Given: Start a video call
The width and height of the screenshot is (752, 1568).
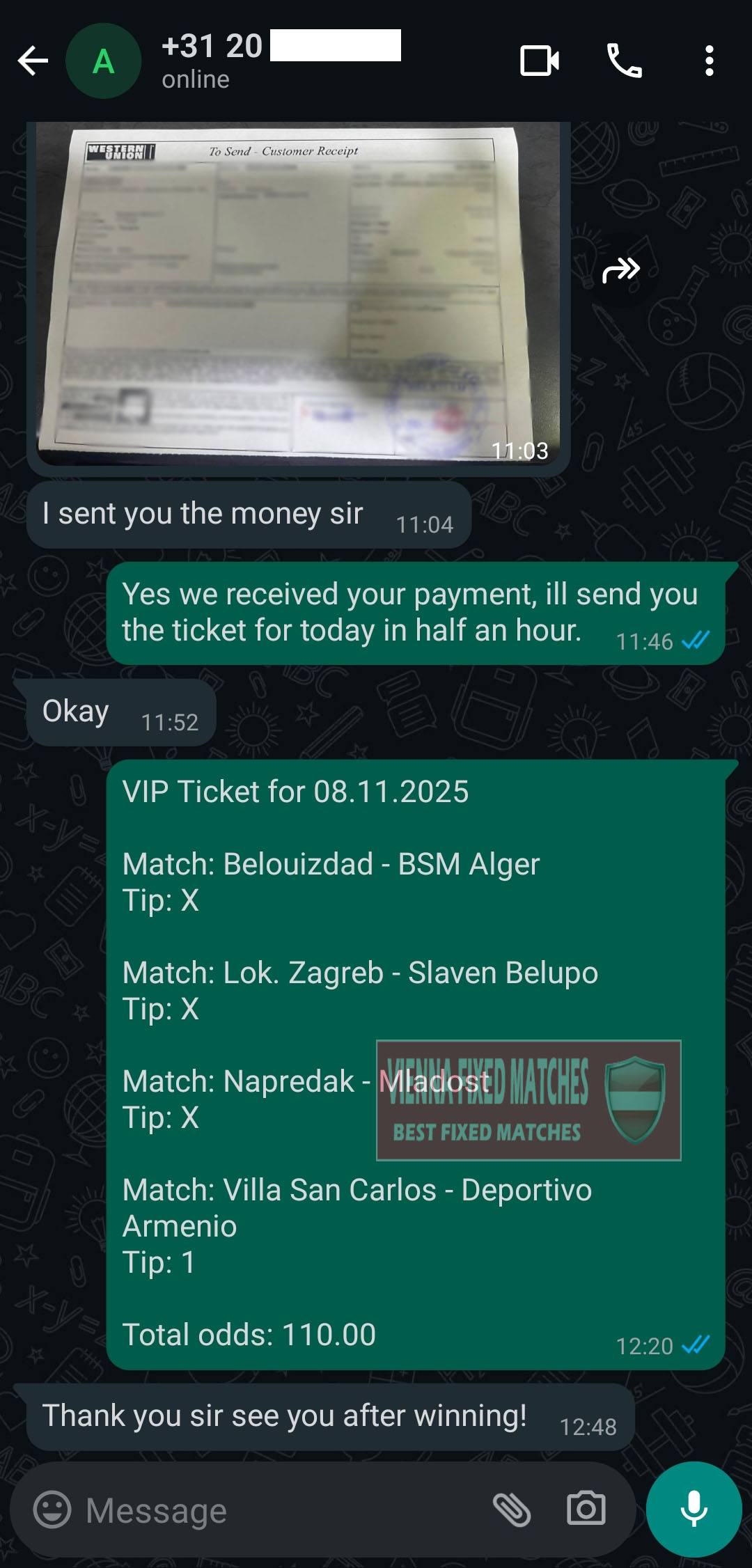Looking at the screenshot, I should (540, 61).
